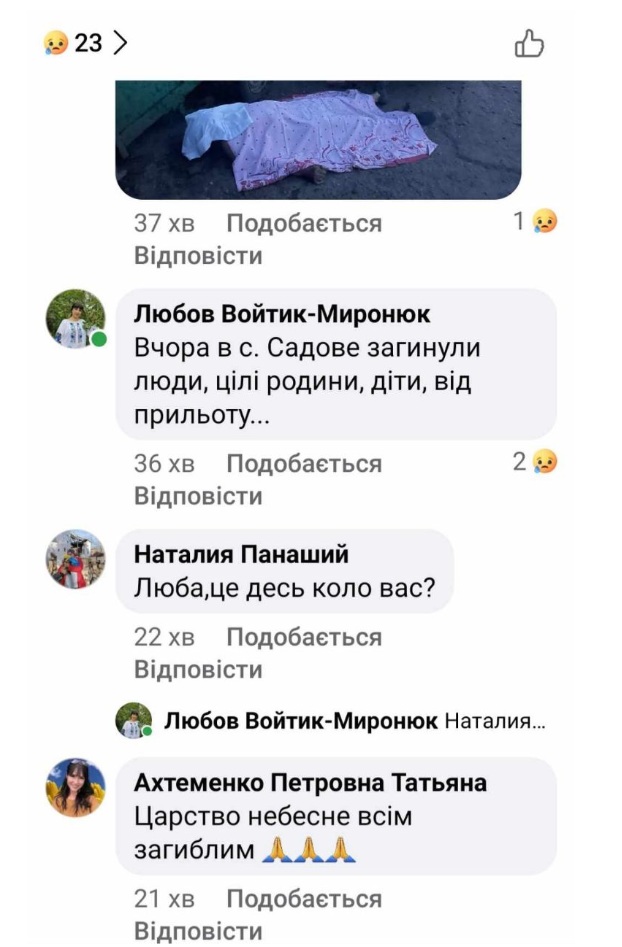Reply to the comment posted 37 хв ago
This screenshot has height=947, width=622.
(198, 256)
